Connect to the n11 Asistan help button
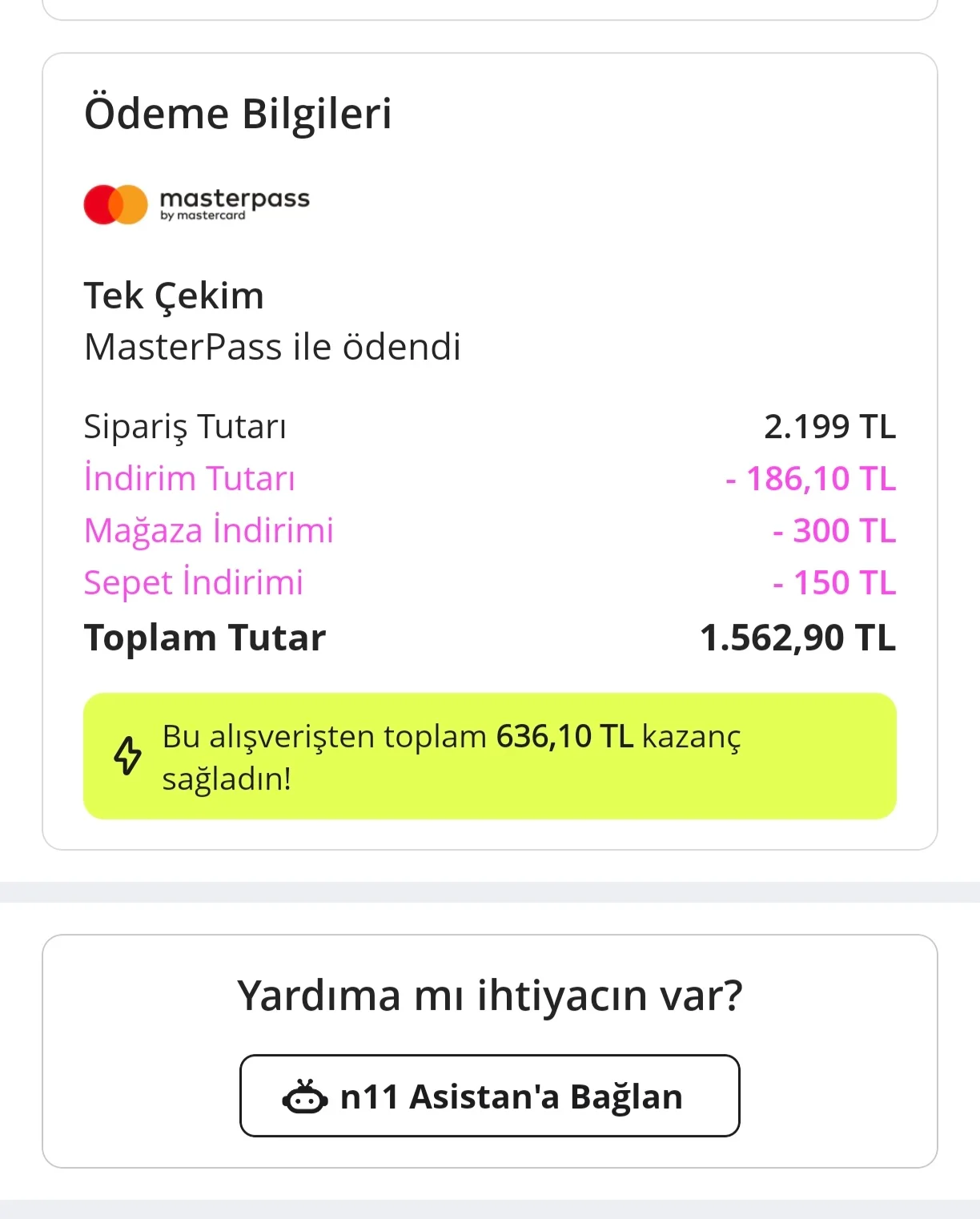Viewport: 980px width, 1219px height. click(x=489, y=1096)
